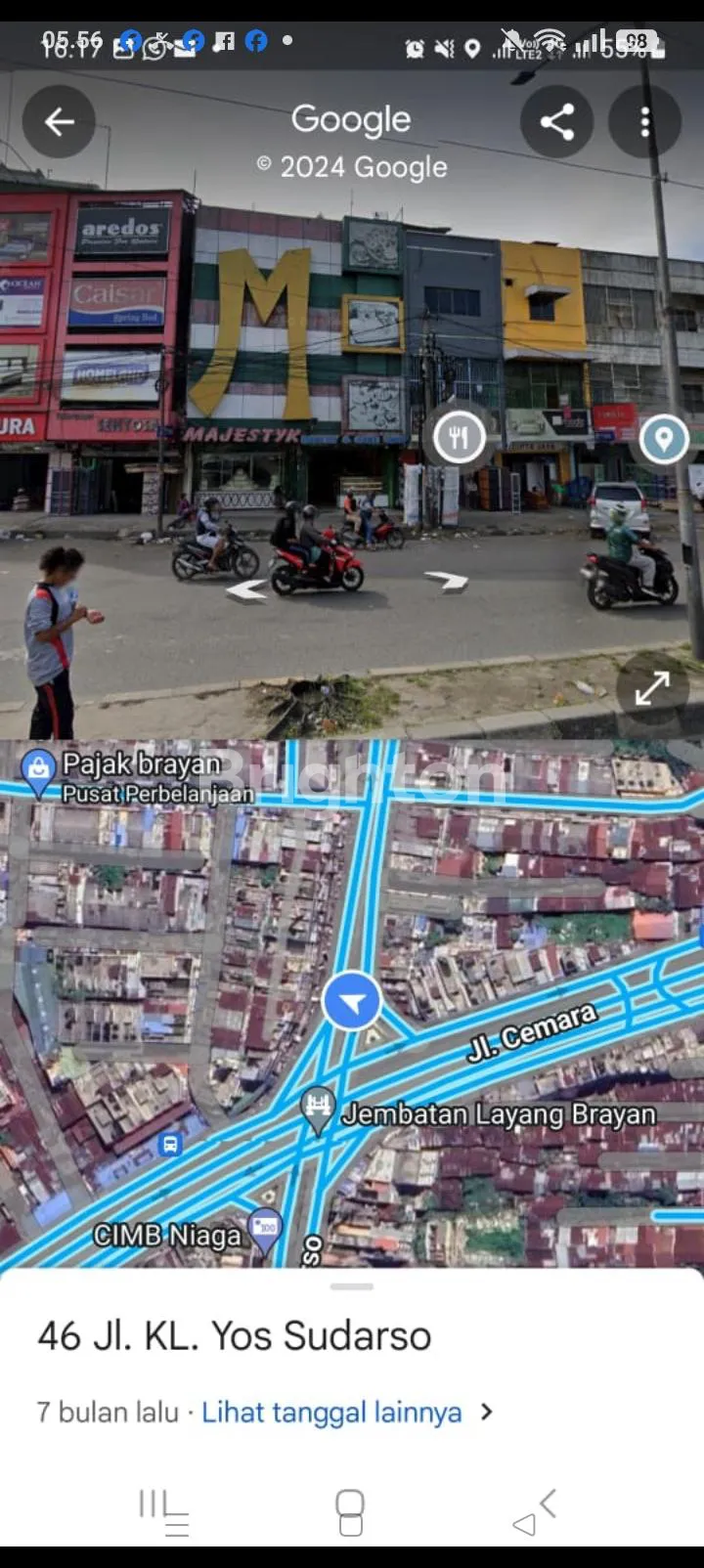Tap the location pin marker in Street View
This screenshot has width=704, height=1568.
664,437
